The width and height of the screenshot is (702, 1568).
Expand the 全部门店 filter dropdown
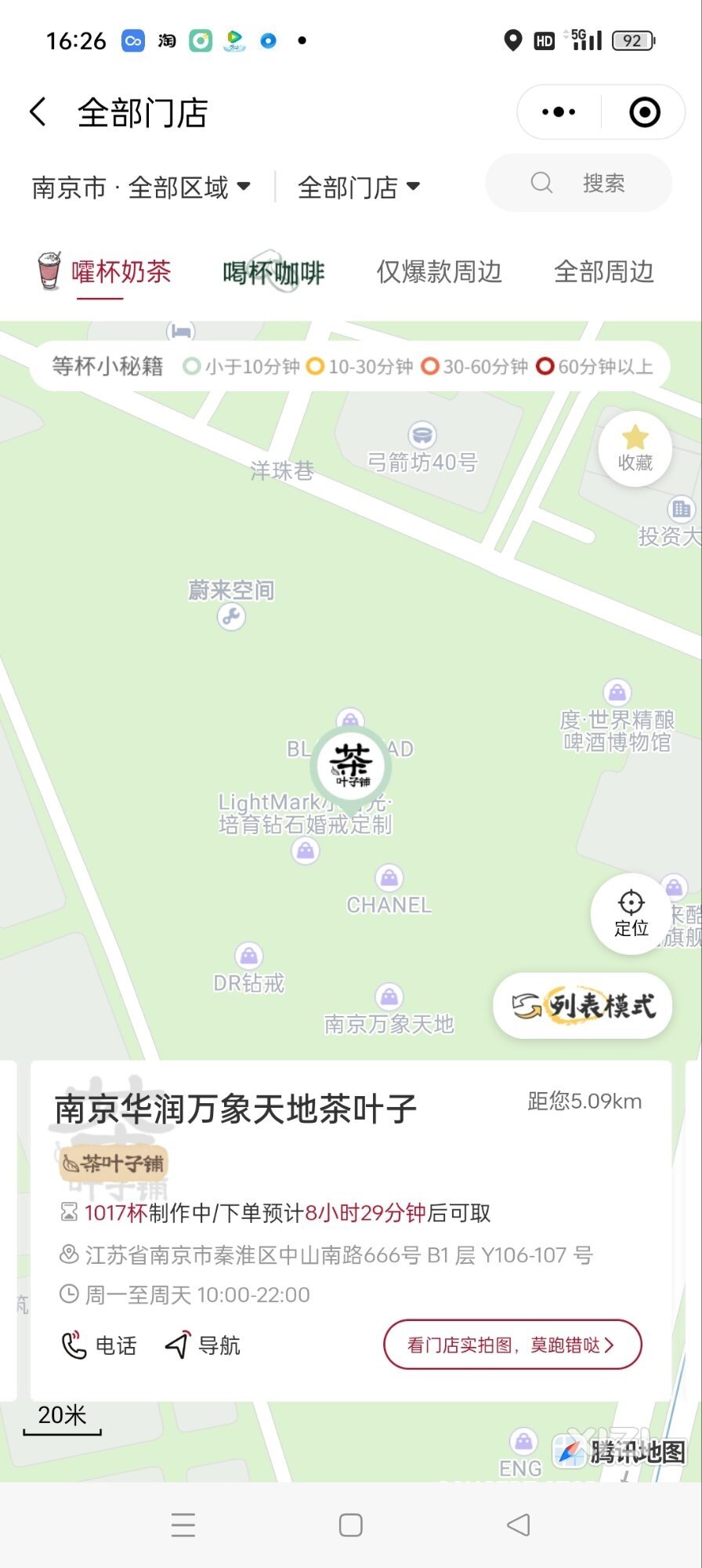pos(359,187)
